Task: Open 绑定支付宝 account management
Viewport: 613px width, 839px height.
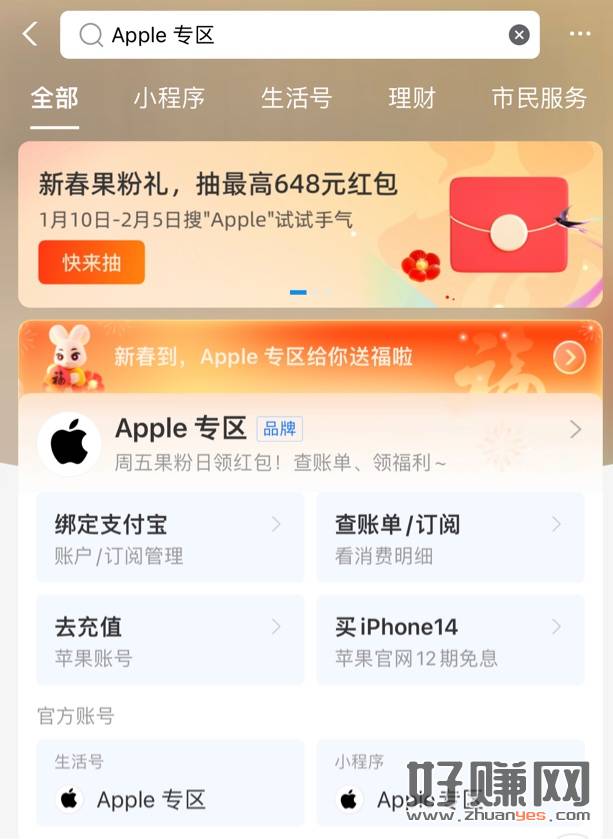Action: coord(170,537)
